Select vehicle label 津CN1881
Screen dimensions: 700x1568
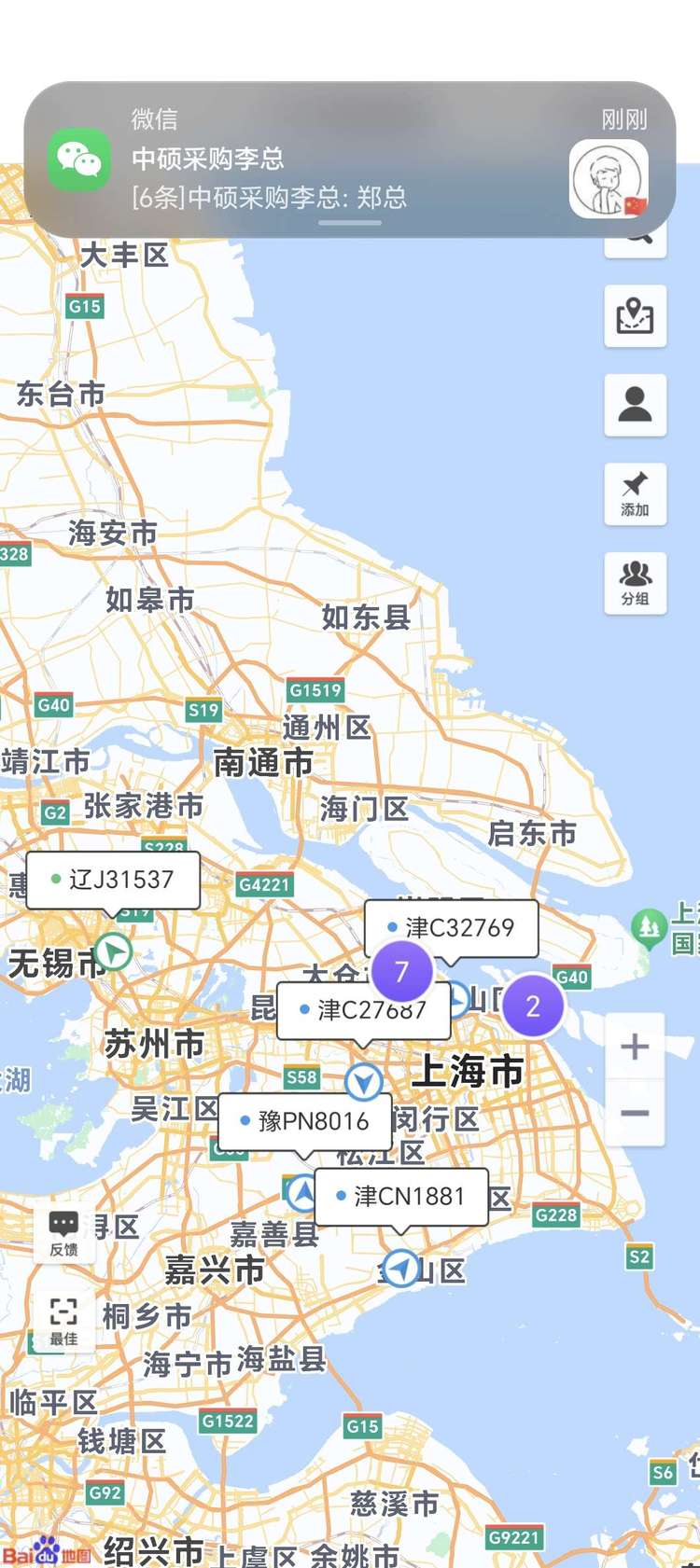[401, 1196]
